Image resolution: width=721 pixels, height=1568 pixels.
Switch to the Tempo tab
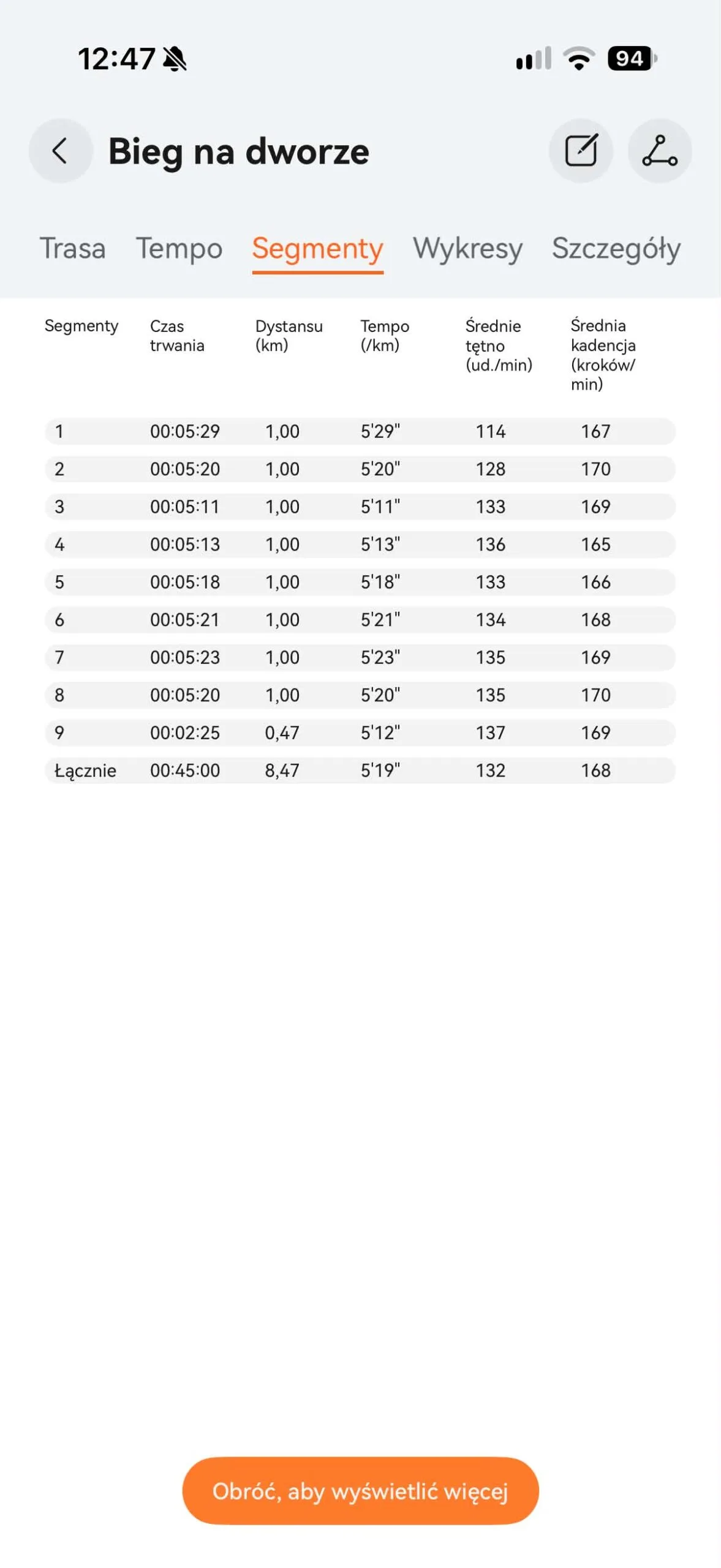pos(179,248)
